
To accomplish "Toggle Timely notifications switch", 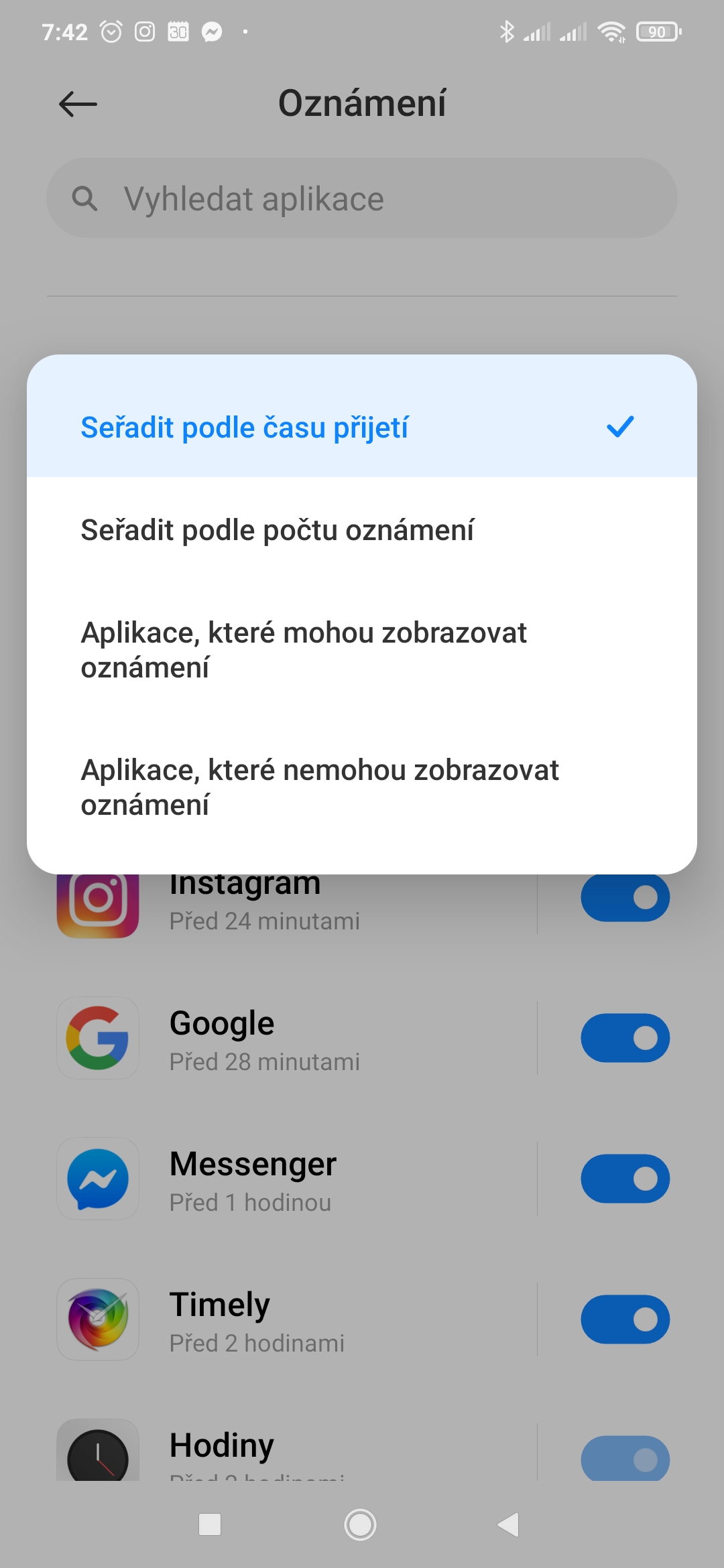I will tap(625, 1319).
